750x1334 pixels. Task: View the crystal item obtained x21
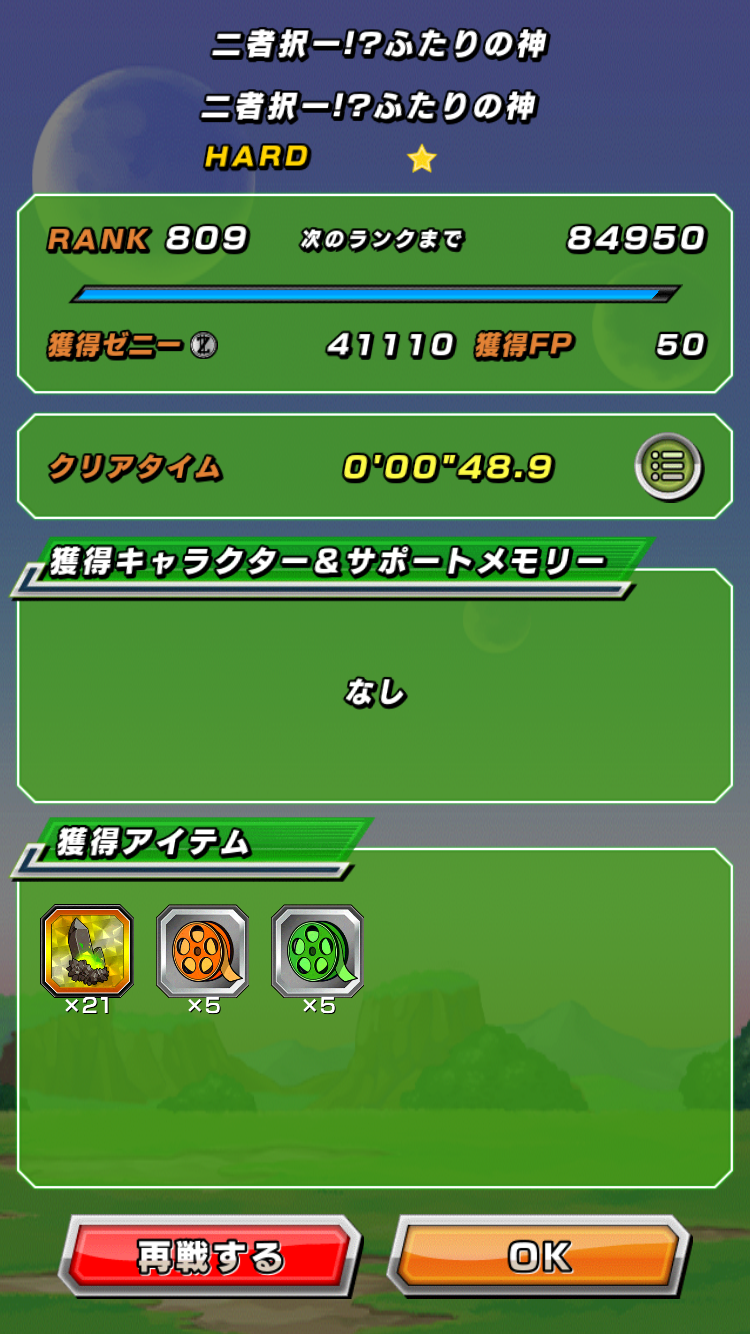(87, 951)
